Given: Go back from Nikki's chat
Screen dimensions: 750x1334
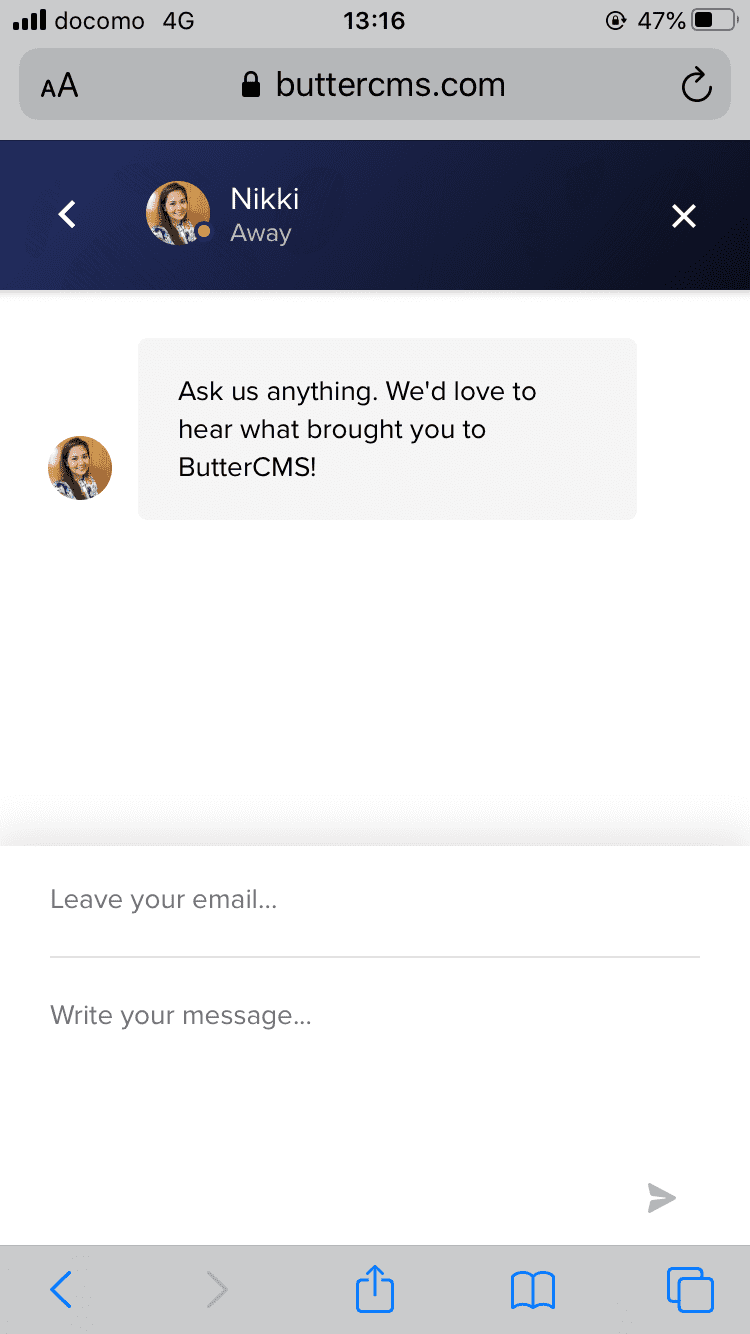Looking at the screenshot, I should [x=67, y=214].
